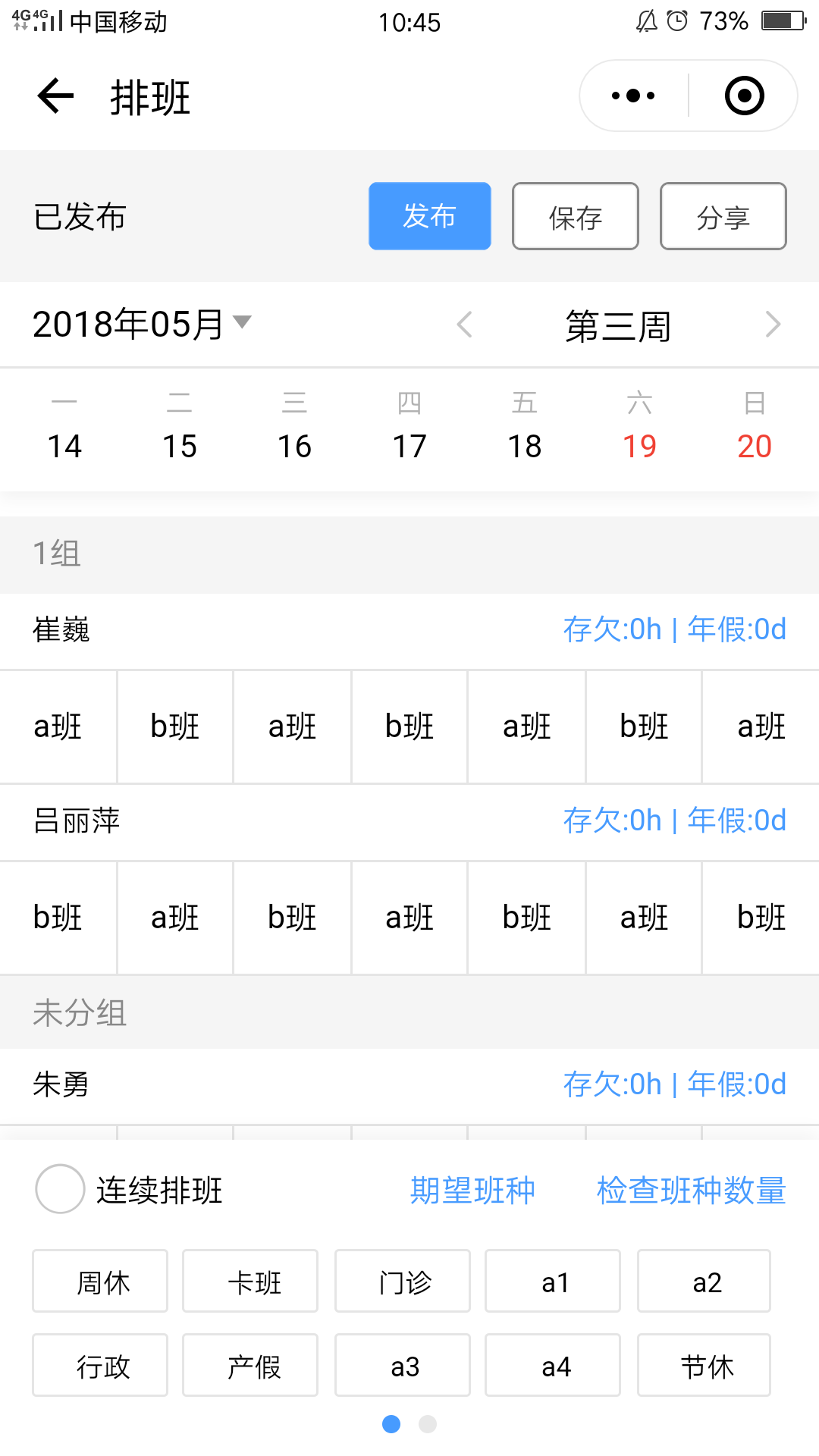Open the mini program three-dot menu

[x=633, y=96]
